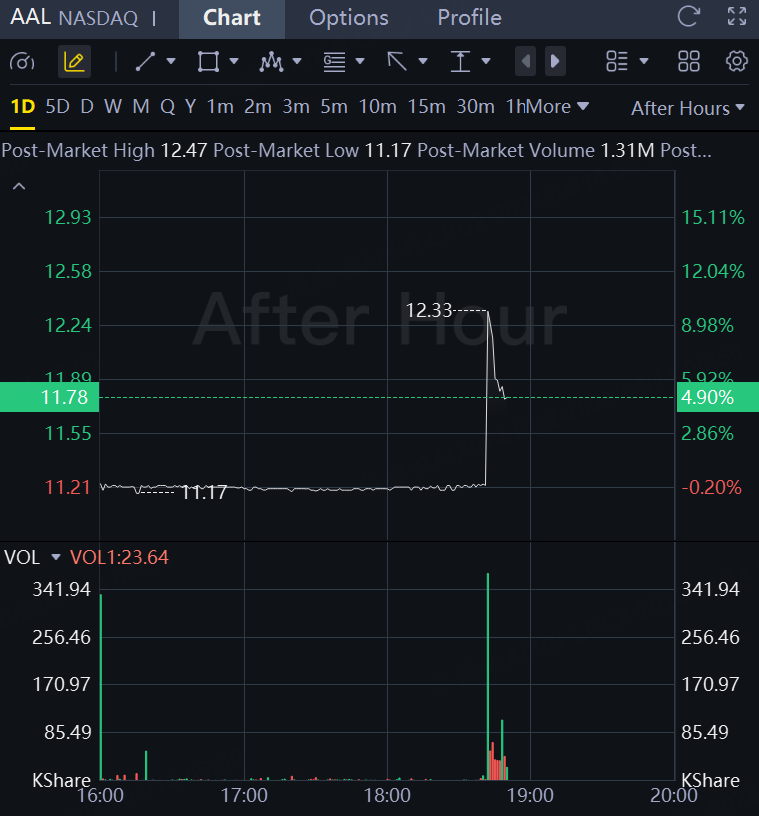Viewport: 759px width, 816px height.
Task: Choose the 5m interval
Action: pyautogui.click(x=334, y=107)
